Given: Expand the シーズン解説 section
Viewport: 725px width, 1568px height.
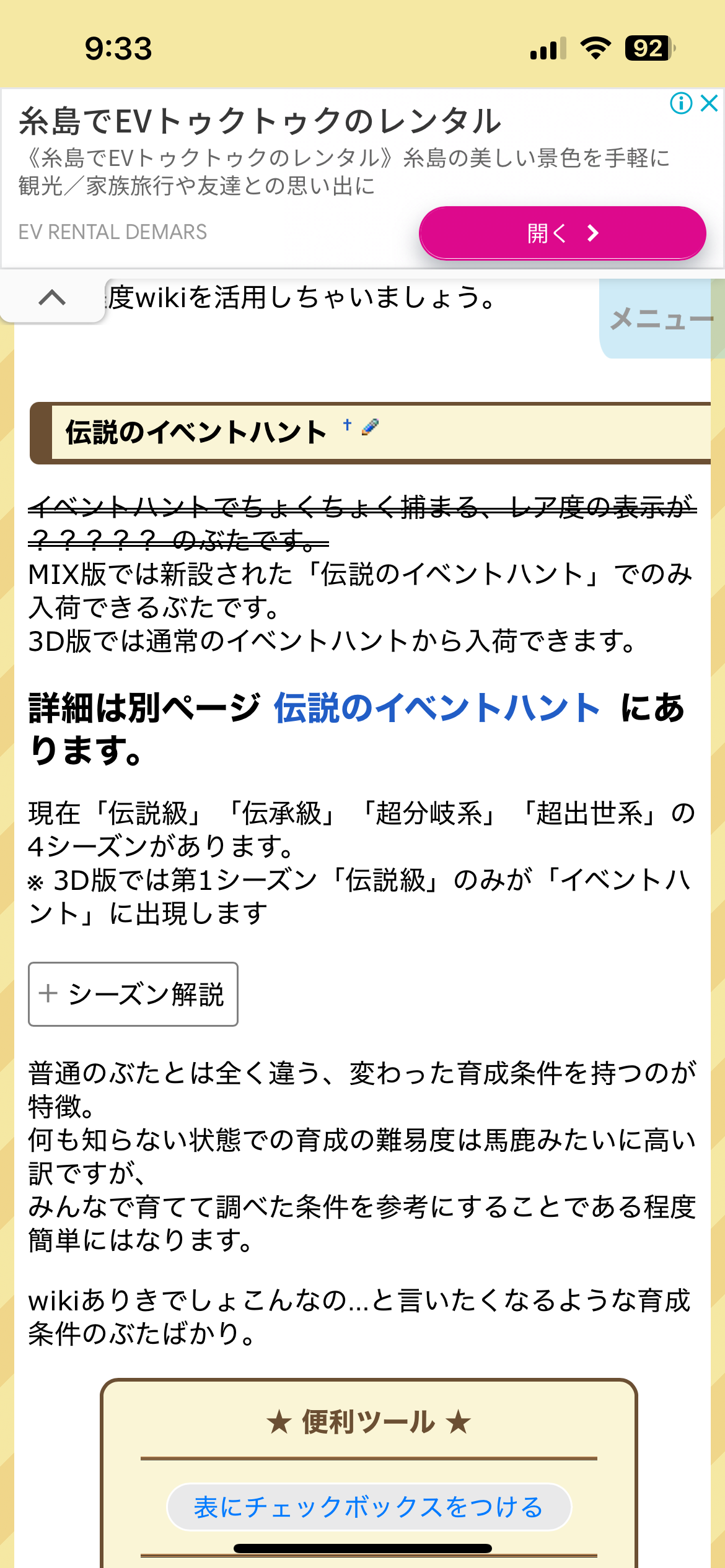Looking at the screenshot, I should 133,994.
